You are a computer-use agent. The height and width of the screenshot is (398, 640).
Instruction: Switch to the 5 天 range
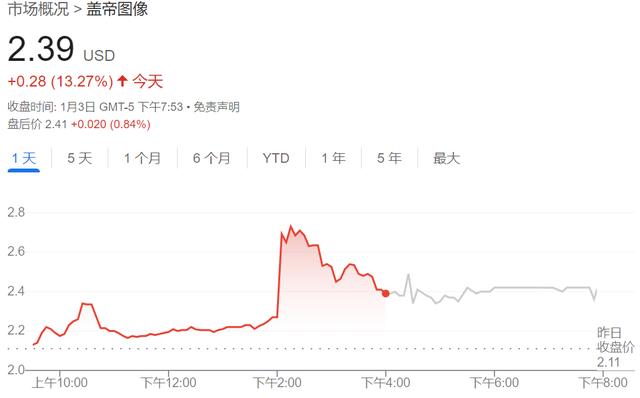tap(80, 158)
